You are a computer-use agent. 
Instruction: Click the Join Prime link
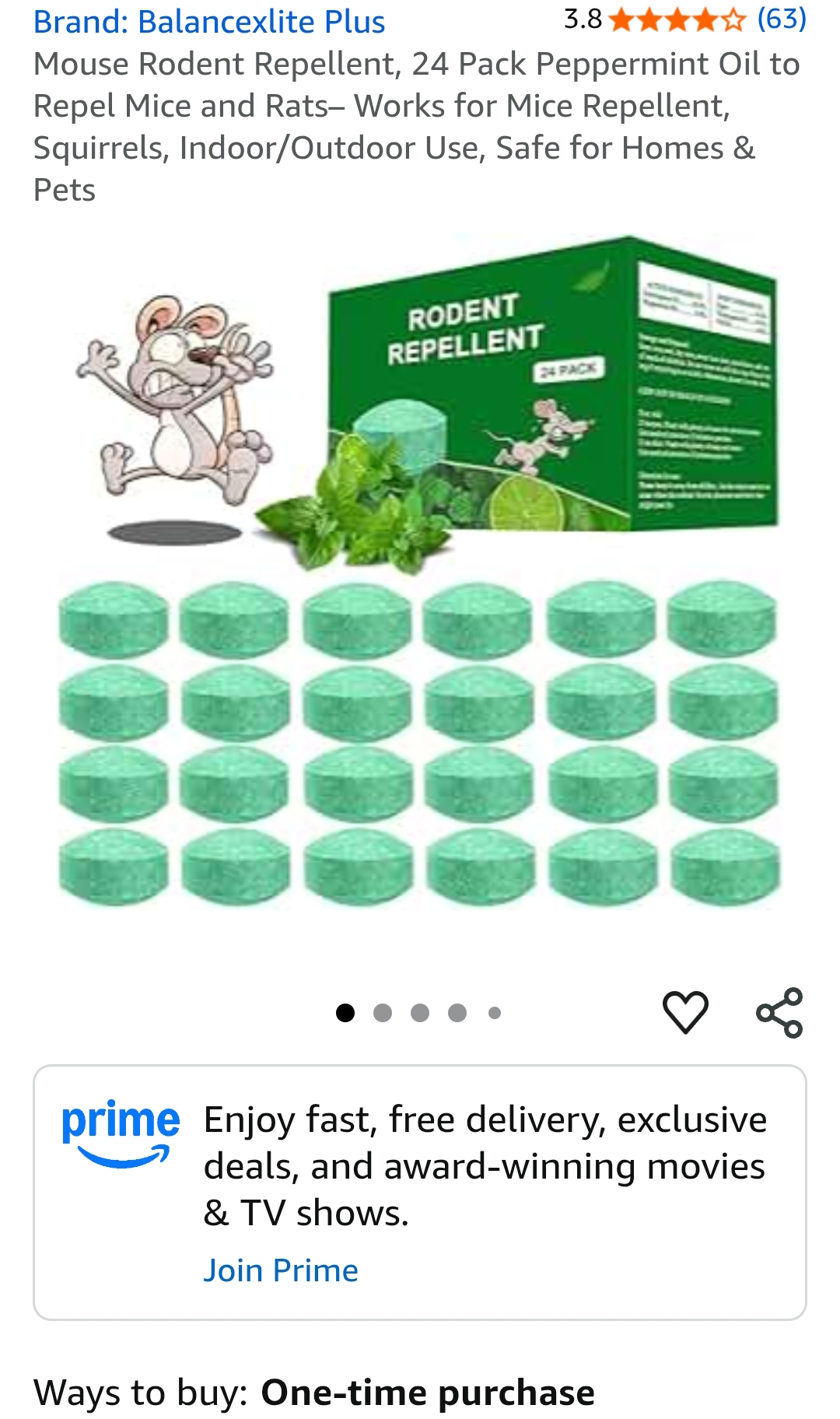click(x=280, y=1270)
